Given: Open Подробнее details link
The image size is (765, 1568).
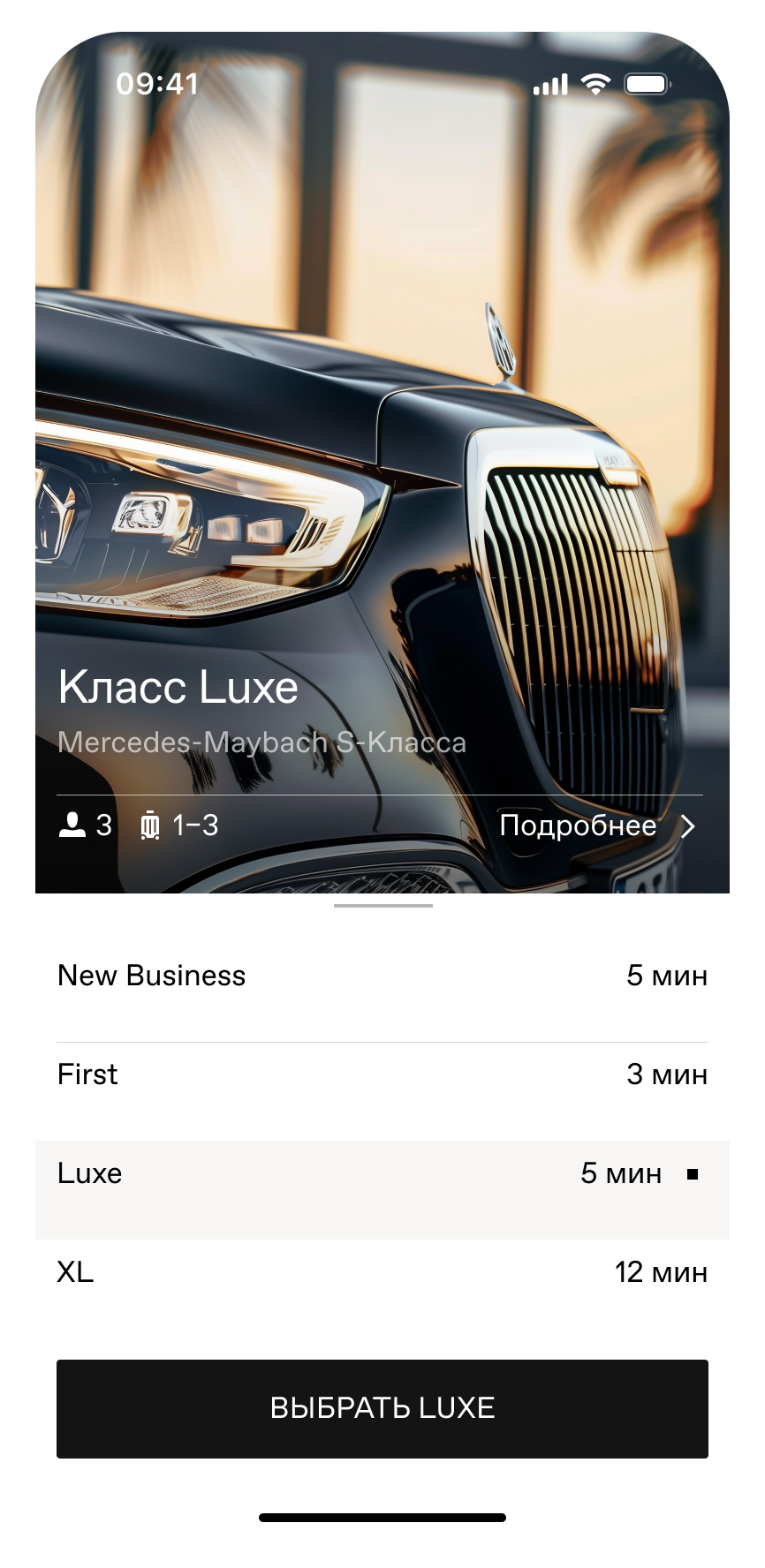Looking at the screenshot, I should (x=596, y=825).
